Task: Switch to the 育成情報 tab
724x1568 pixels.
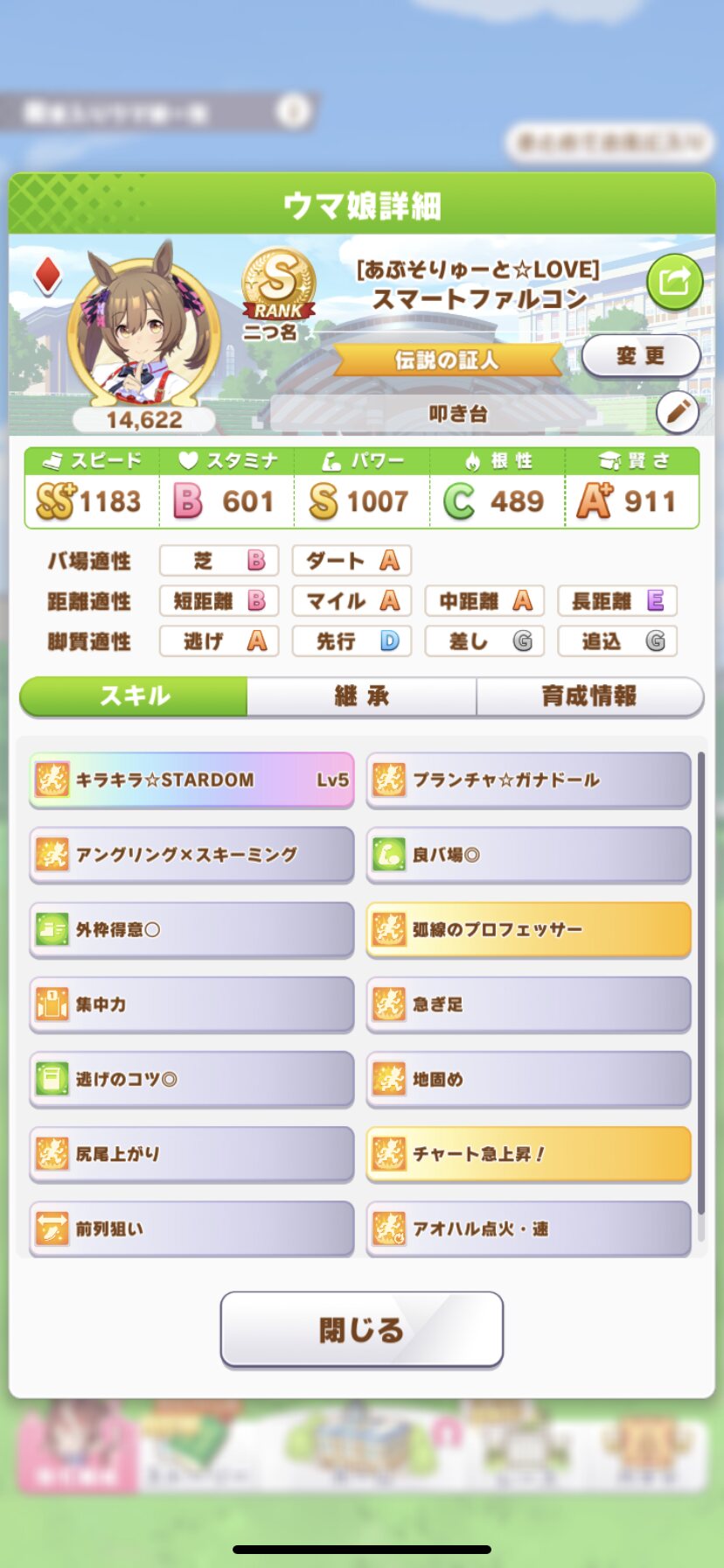Action: (x=589, y=696)
